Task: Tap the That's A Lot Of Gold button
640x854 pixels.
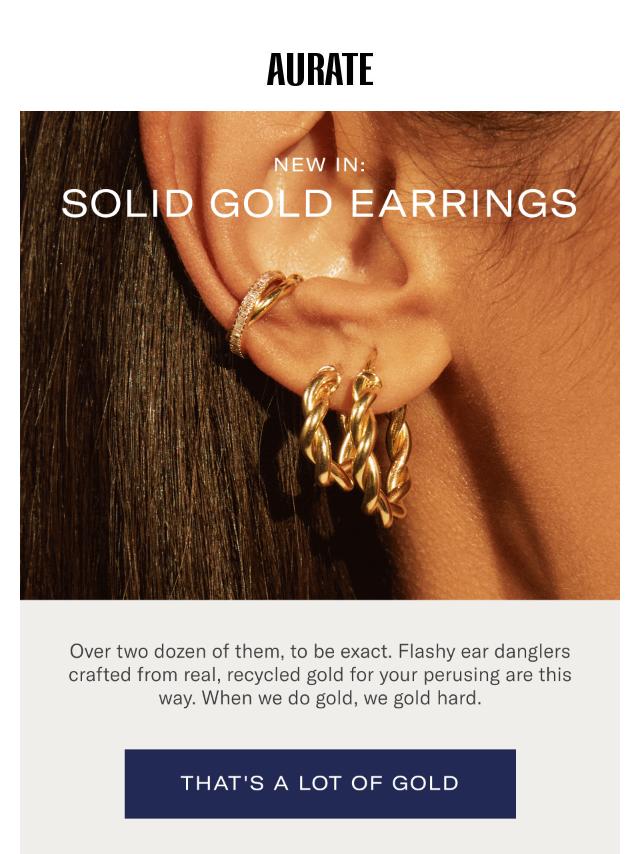Action: (x=320, y=783)
